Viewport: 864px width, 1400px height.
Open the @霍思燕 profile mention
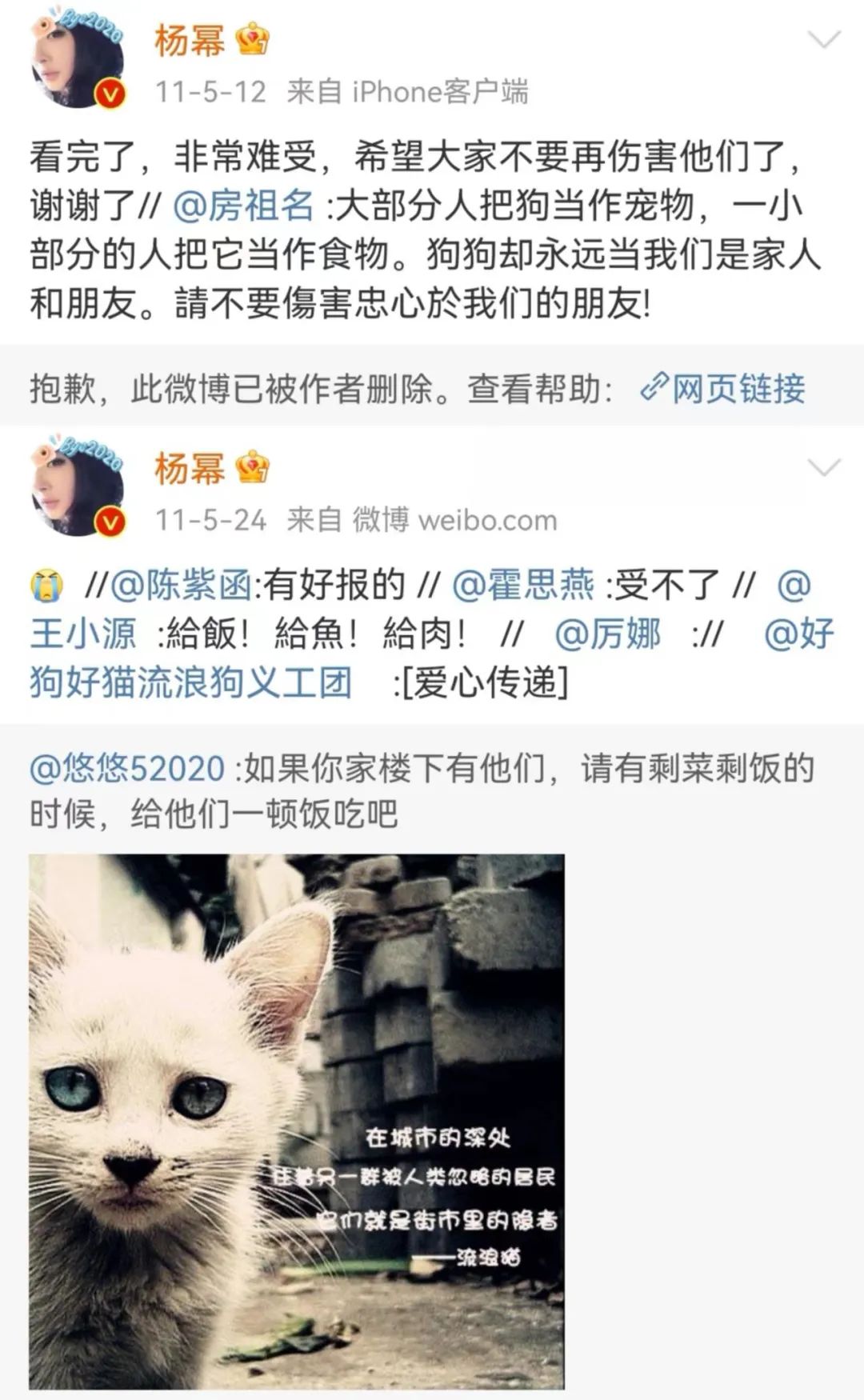(523, 585)
